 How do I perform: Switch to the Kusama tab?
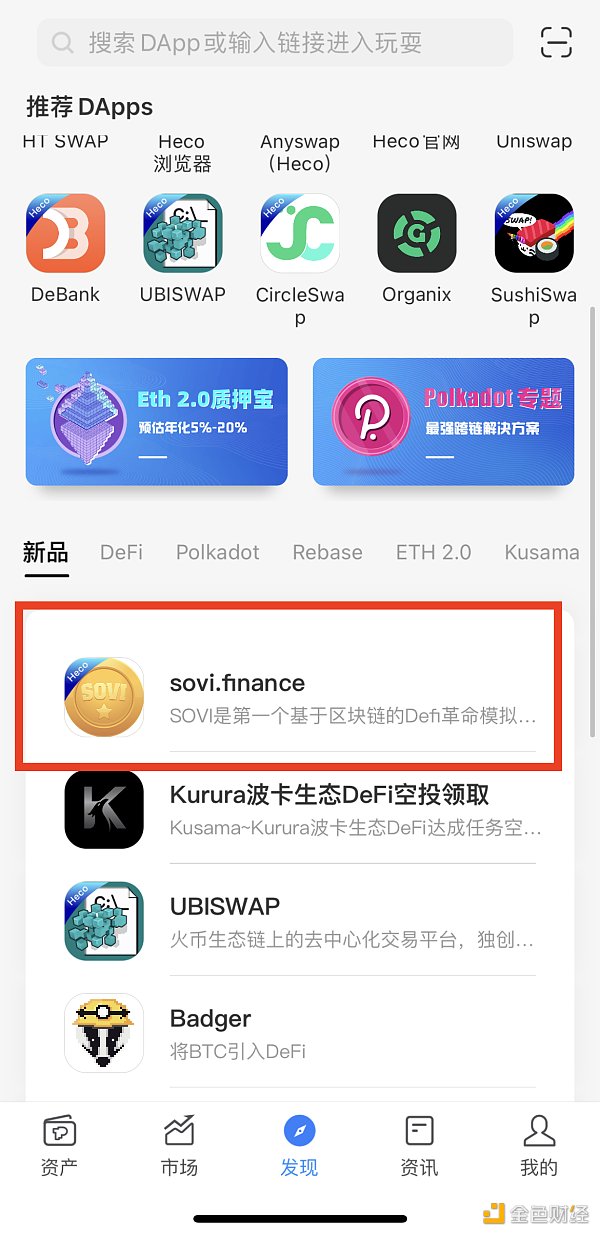(541, 552)
